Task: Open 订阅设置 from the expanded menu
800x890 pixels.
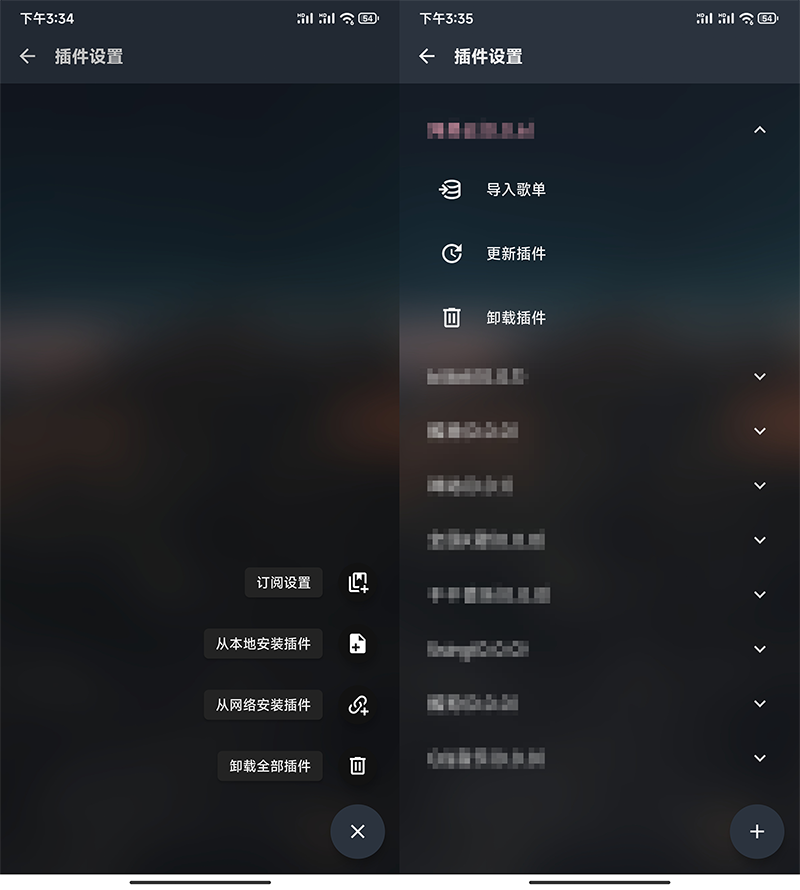Action: [x=284, y=583]
